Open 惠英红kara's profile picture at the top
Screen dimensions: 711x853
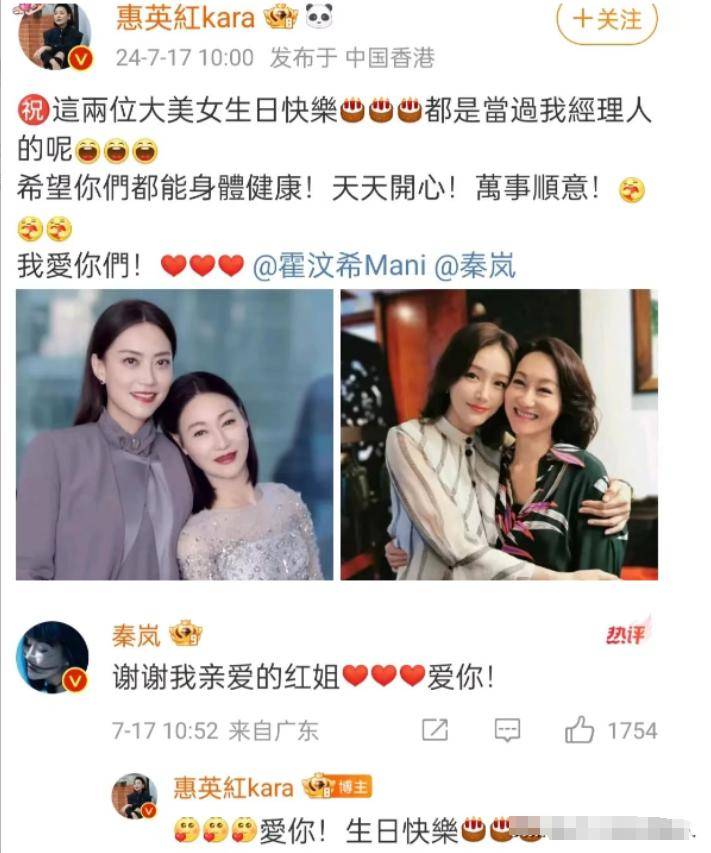(55, 37)
